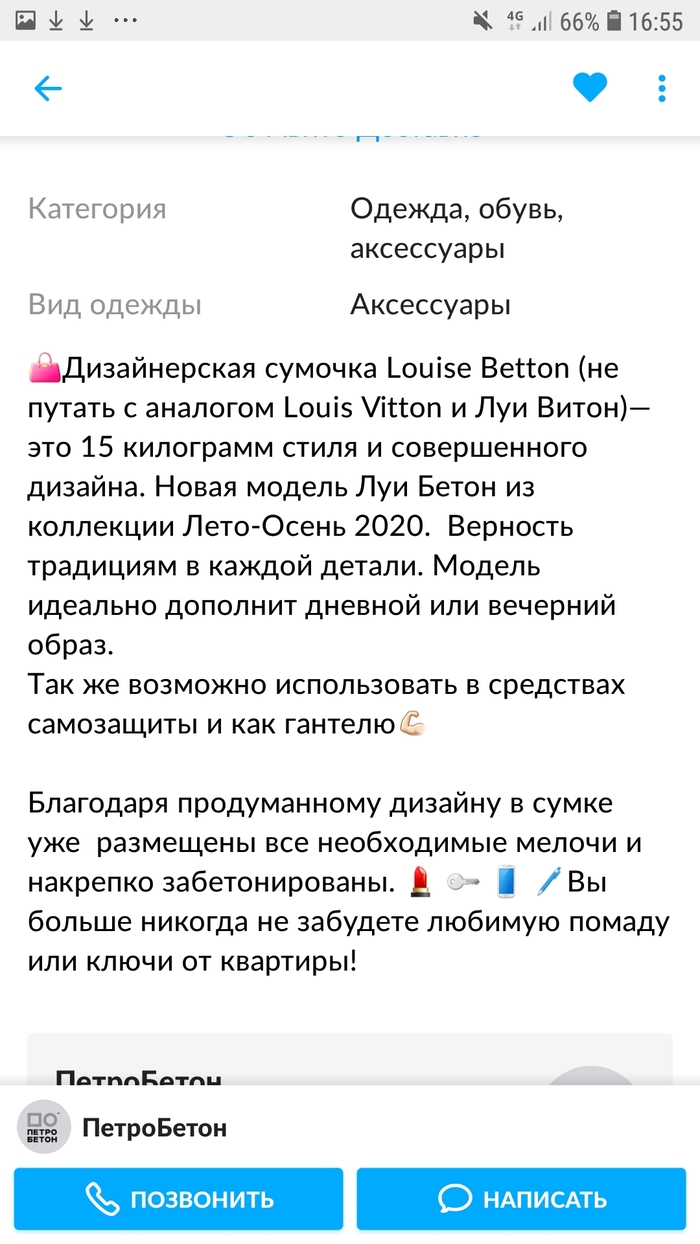Tap the Написать message button
This screenshot has height=1244, width=700.
click(521, 1199)
